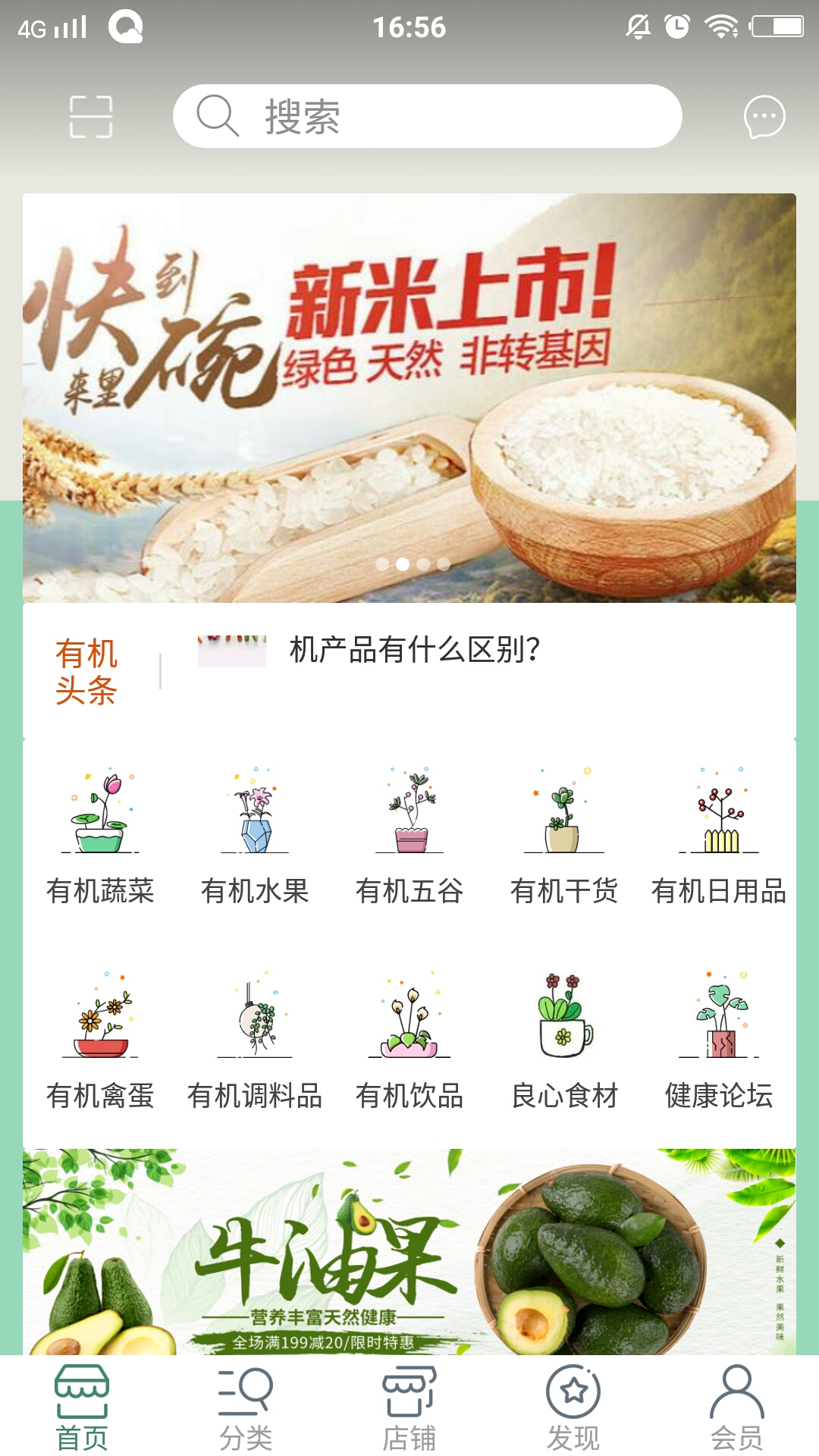Viewport: 819px width, 1456px height.
Task: Browse 有机调料品 products
Action: coord(255,1040)
